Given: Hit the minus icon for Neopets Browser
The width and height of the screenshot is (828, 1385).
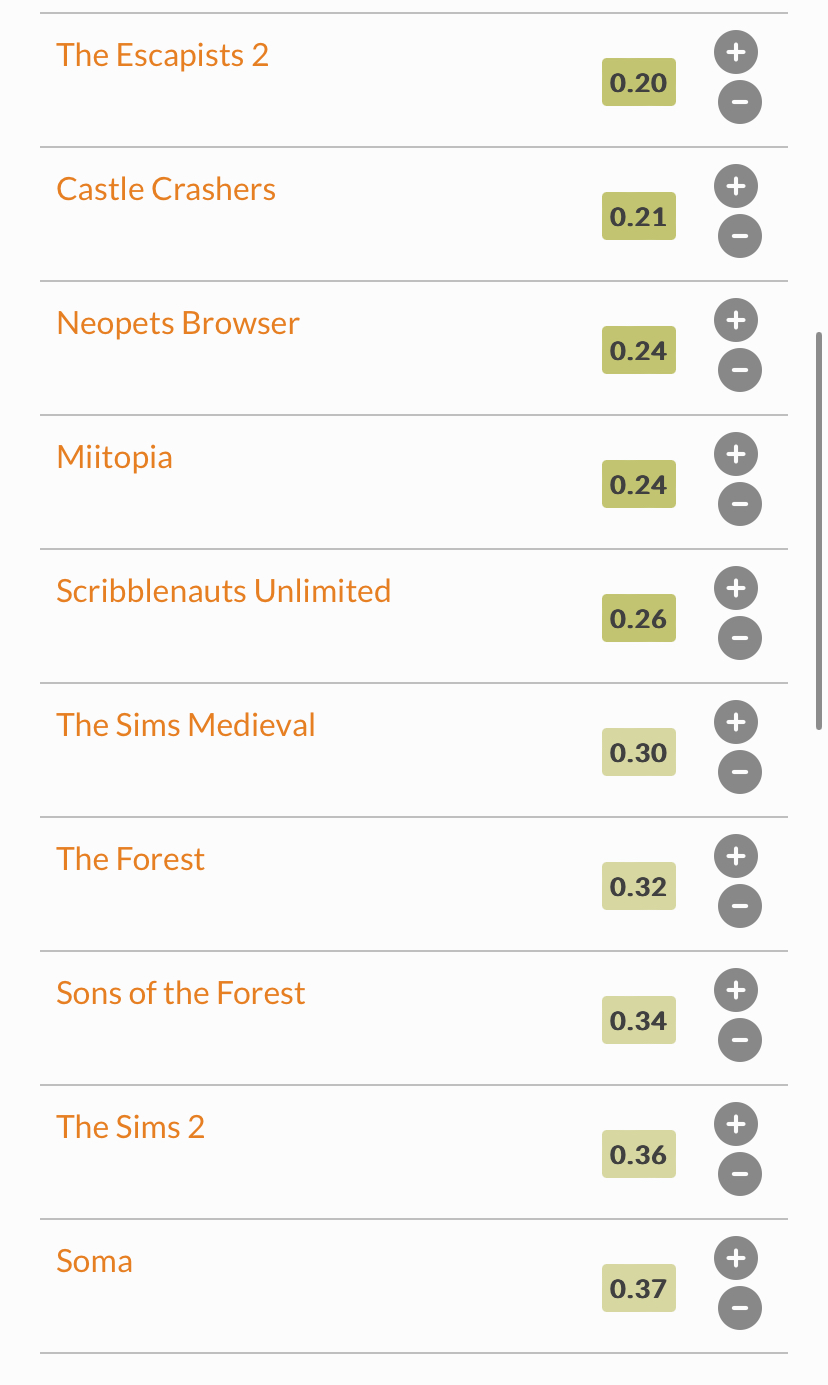Looking at the screenshot, I should (740, 370).
